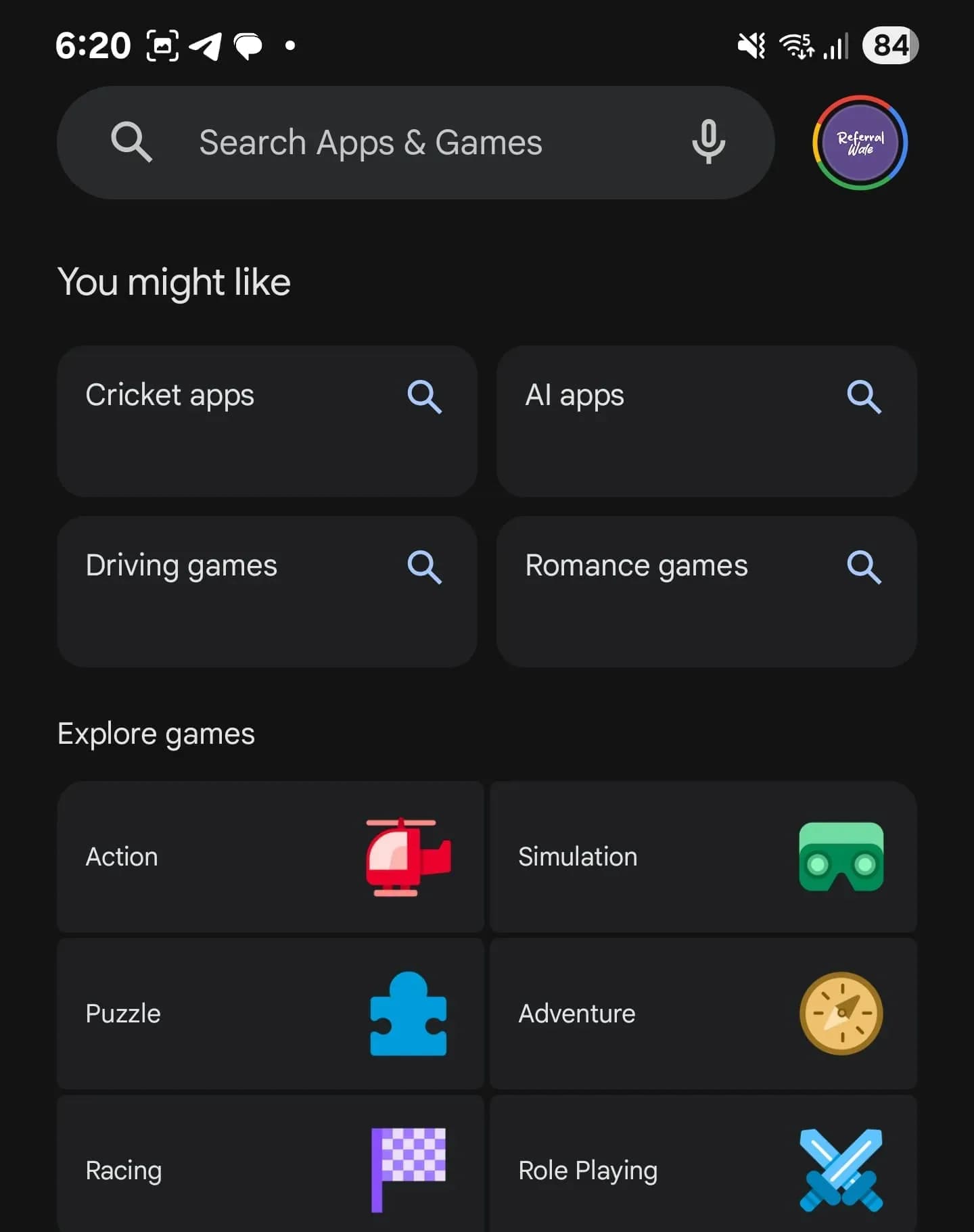Viewport: 974px width, 1232px height.
Task: Choose the Driving games suggestion
Action: (267, 591)
